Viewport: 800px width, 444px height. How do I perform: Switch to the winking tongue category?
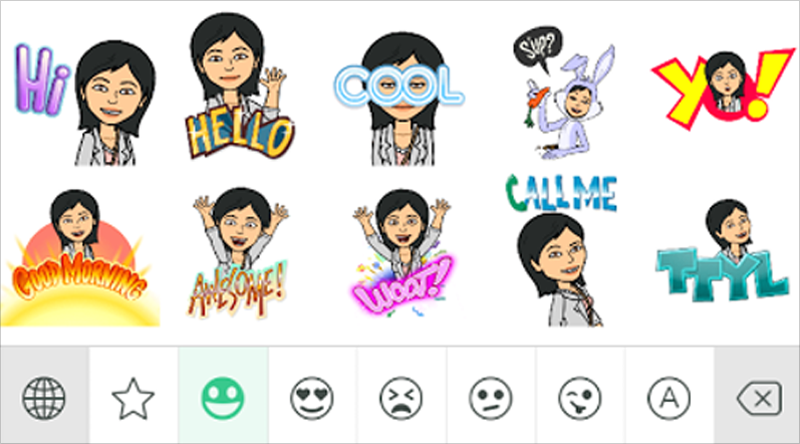pyautogui.click(x=579, y=399)
